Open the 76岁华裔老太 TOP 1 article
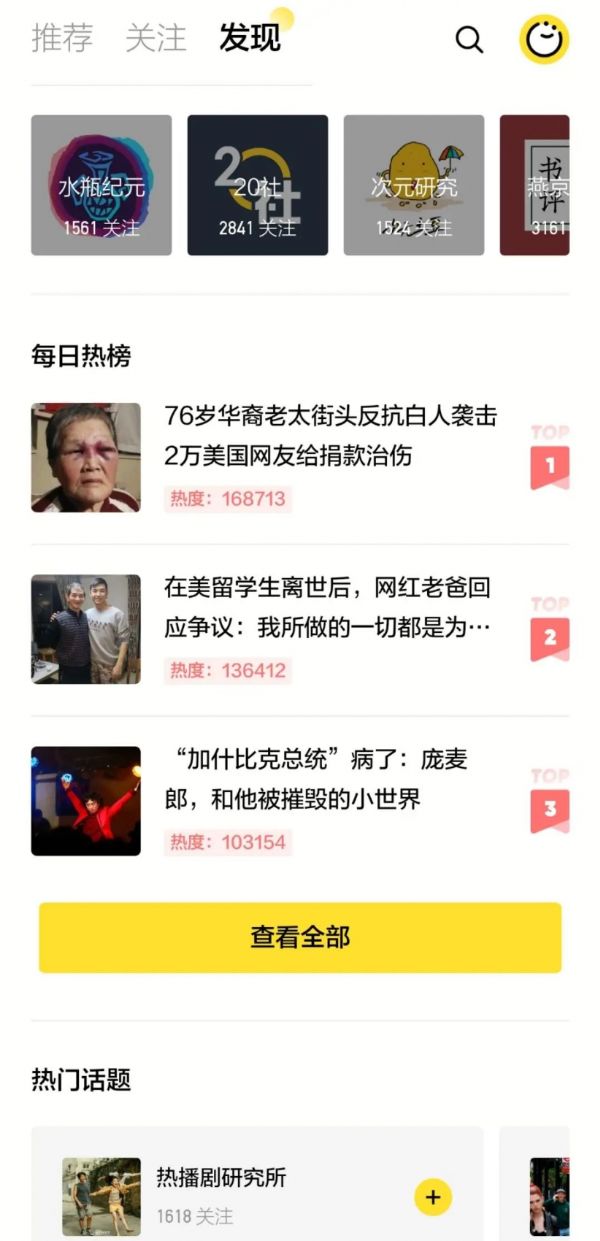The width and height of the screenshot is (600, 1241). [x=330, y=436]
